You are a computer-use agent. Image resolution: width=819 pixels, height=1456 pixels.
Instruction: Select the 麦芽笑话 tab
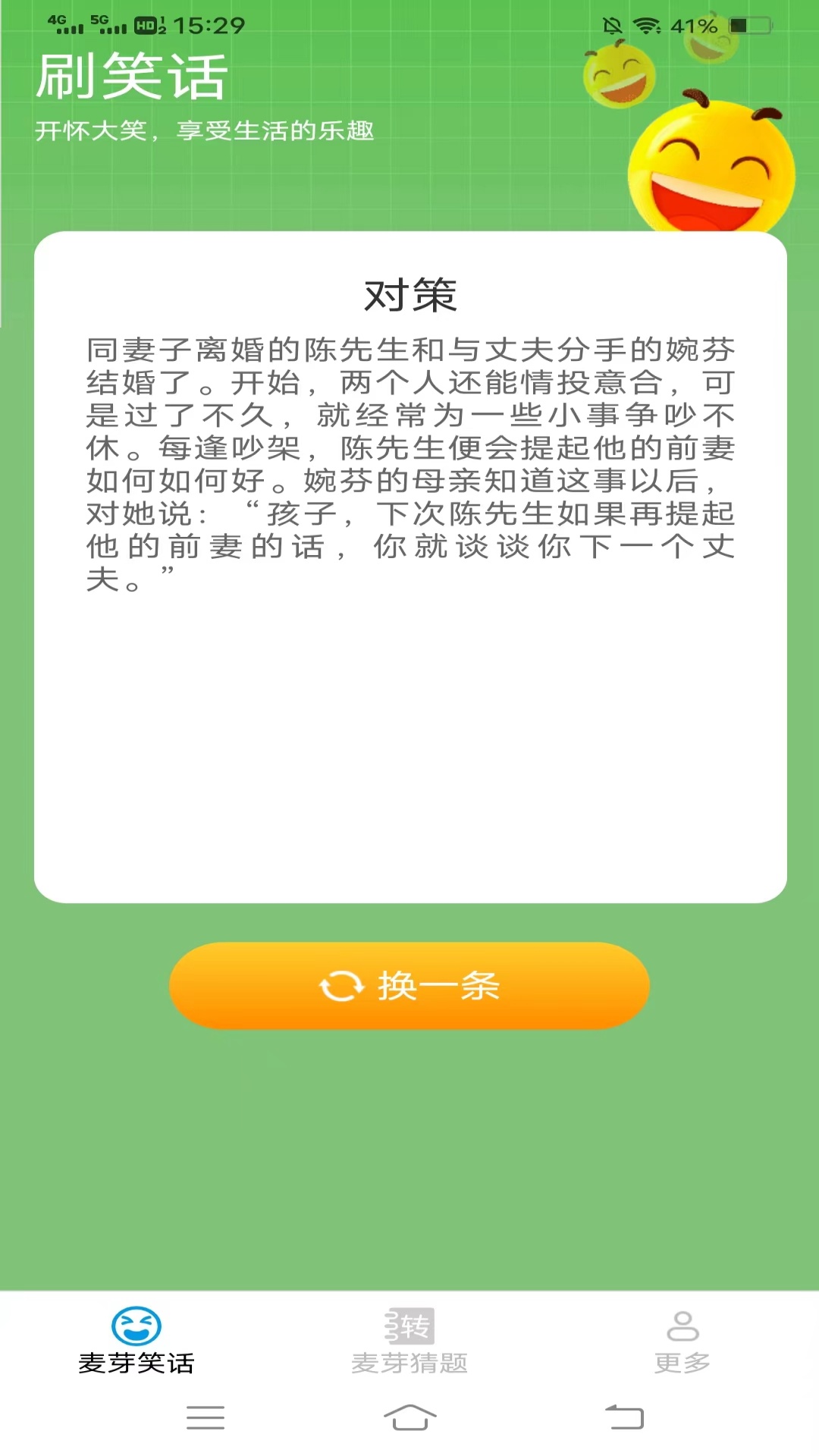click(x=136, y=1341)
